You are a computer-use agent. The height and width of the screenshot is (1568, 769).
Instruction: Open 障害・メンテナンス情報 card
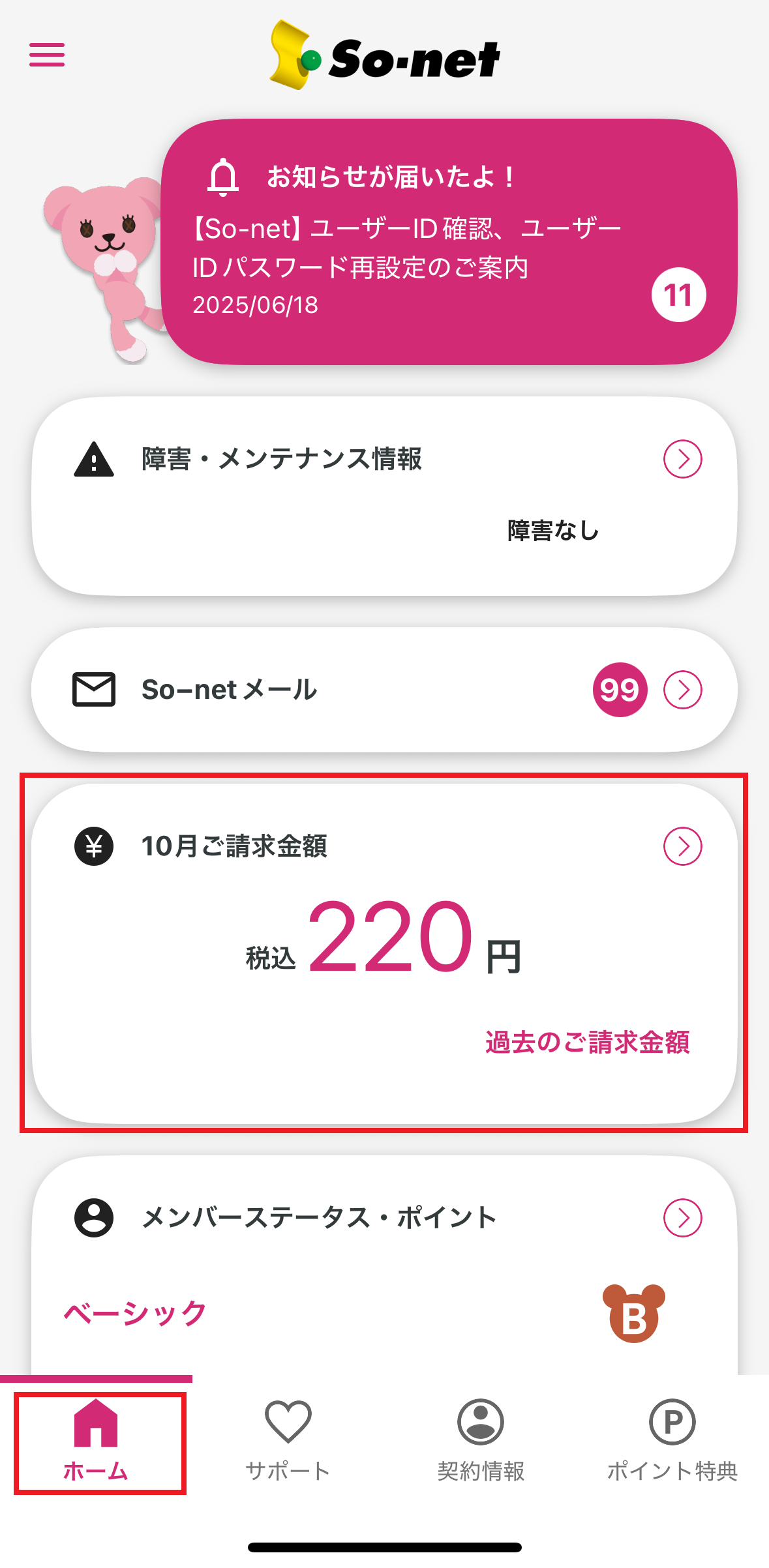click(x=682, y=459)
